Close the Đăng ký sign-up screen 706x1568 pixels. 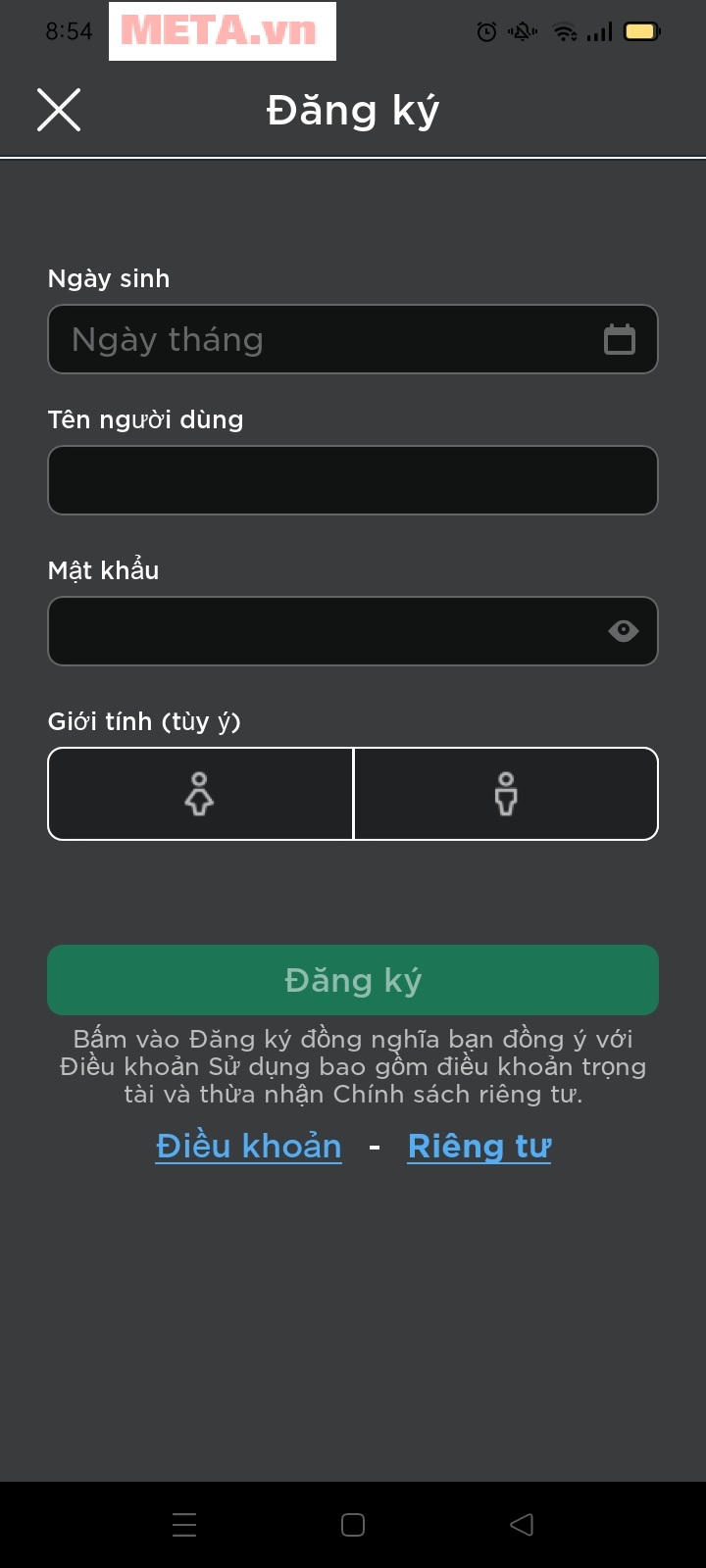click(59, 109)
